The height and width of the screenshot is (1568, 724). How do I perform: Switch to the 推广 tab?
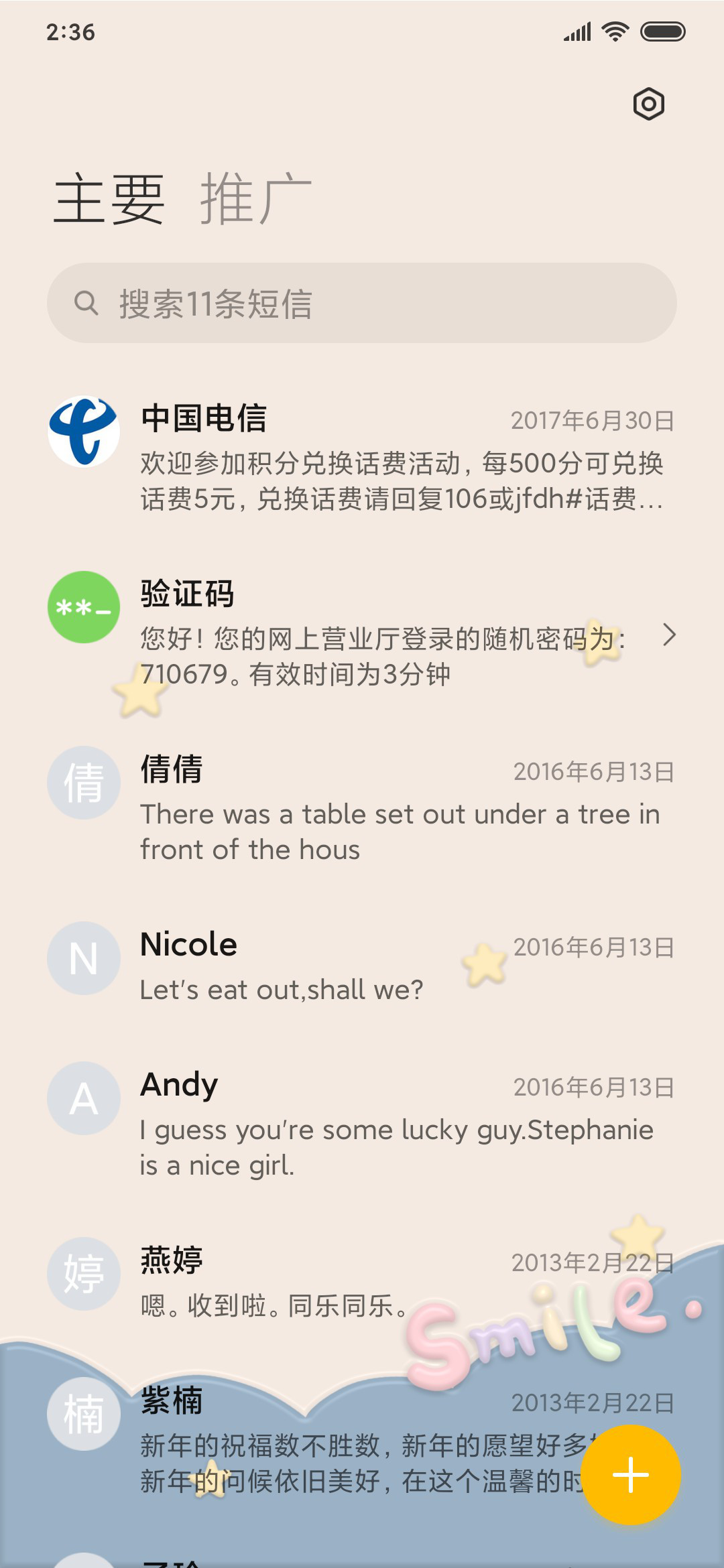(255, 198)
